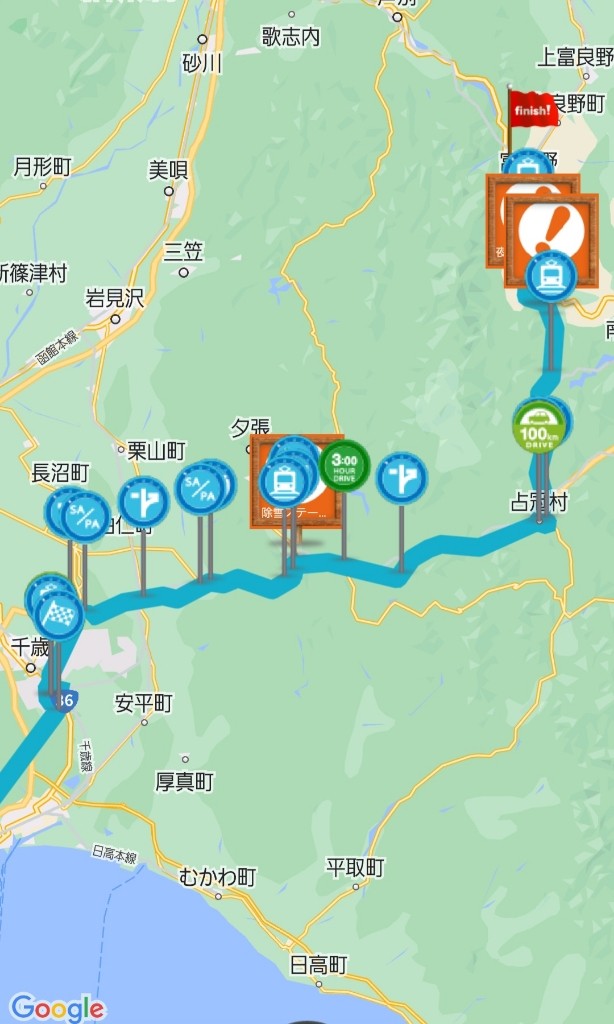Screen dimensions: 614x1024
Task: Open the junction marker left of 占冠村
Action: [402, 479]
